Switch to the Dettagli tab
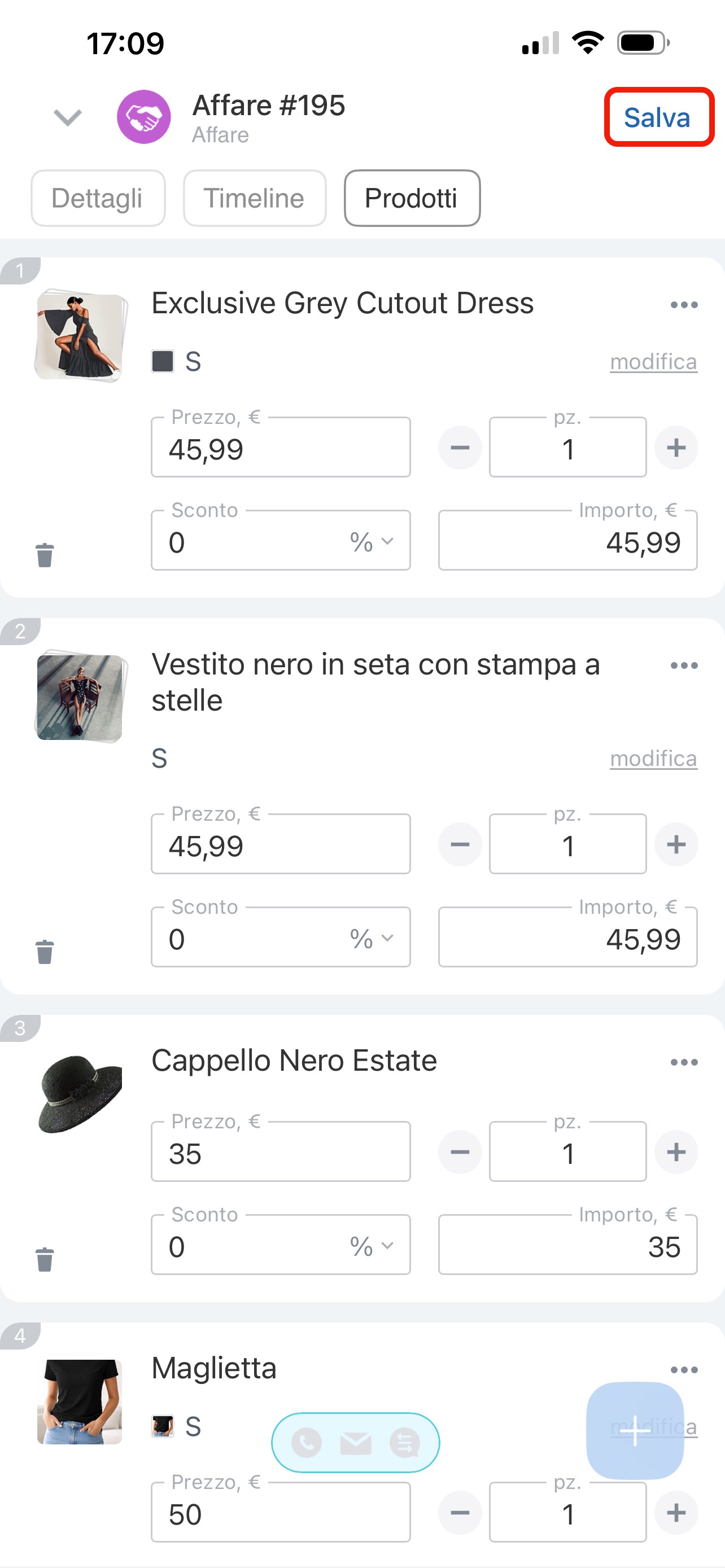Viewport: 725px width, 1568px height. click(x=97, y=198)
